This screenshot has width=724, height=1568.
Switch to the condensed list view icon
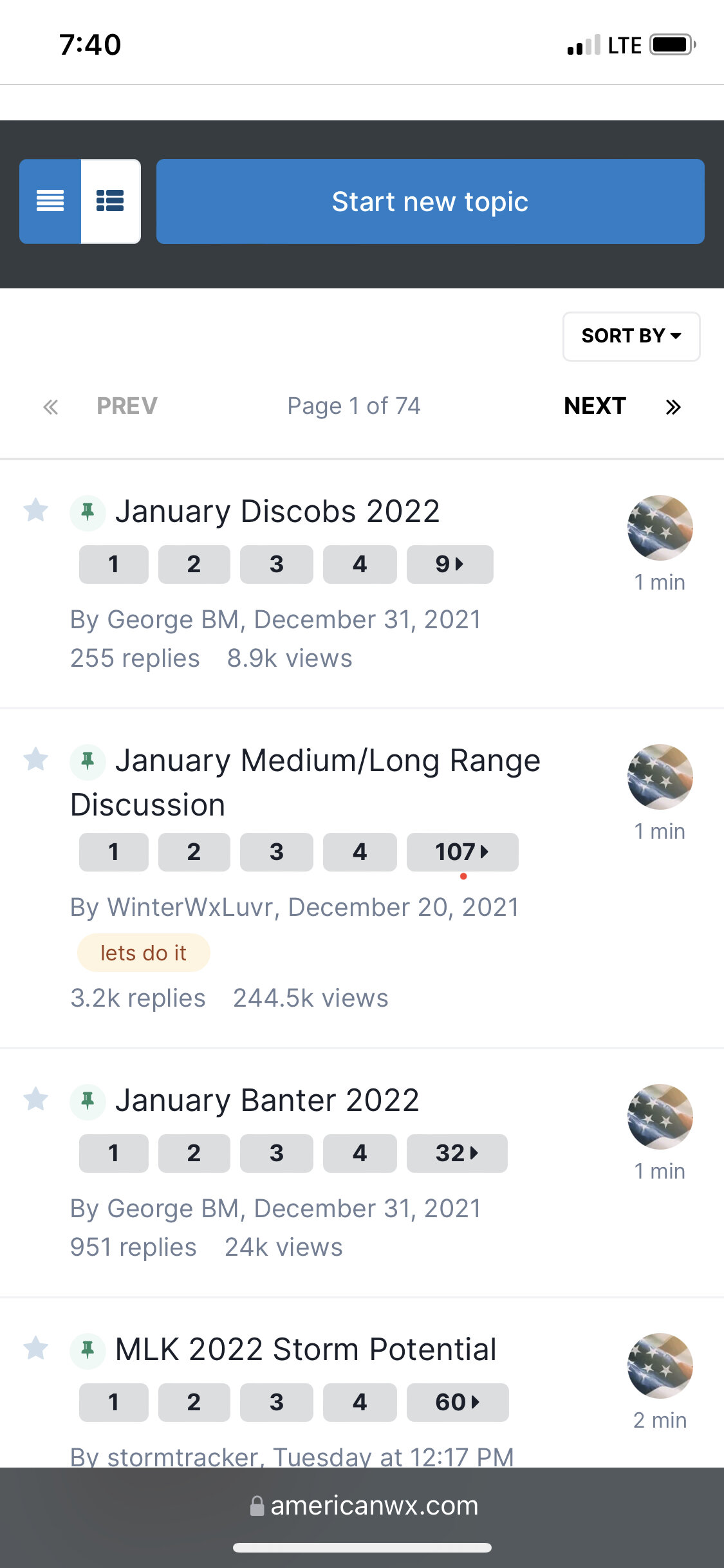(50, 201)
